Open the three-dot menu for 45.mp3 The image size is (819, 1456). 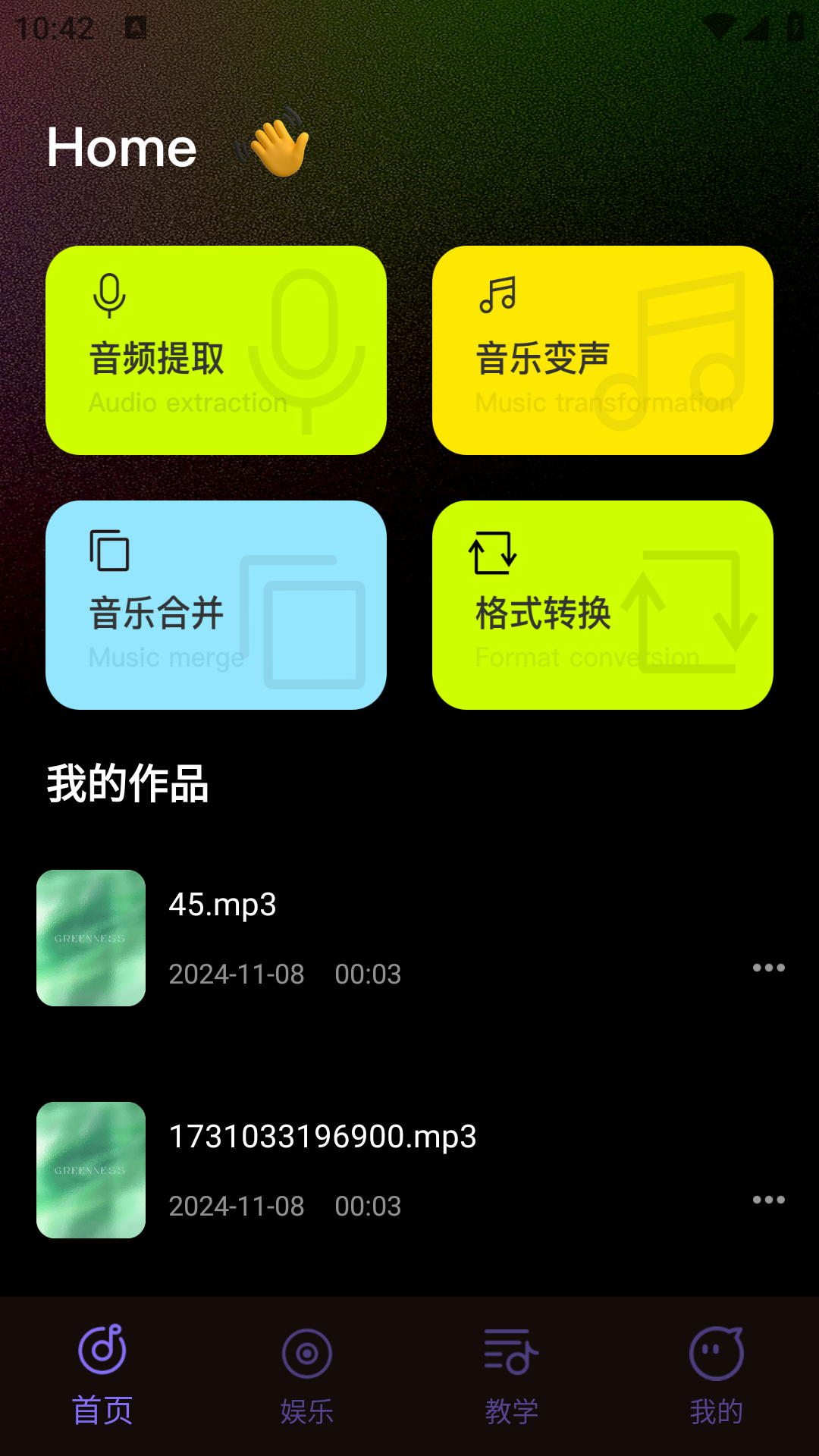coord(769,966)
